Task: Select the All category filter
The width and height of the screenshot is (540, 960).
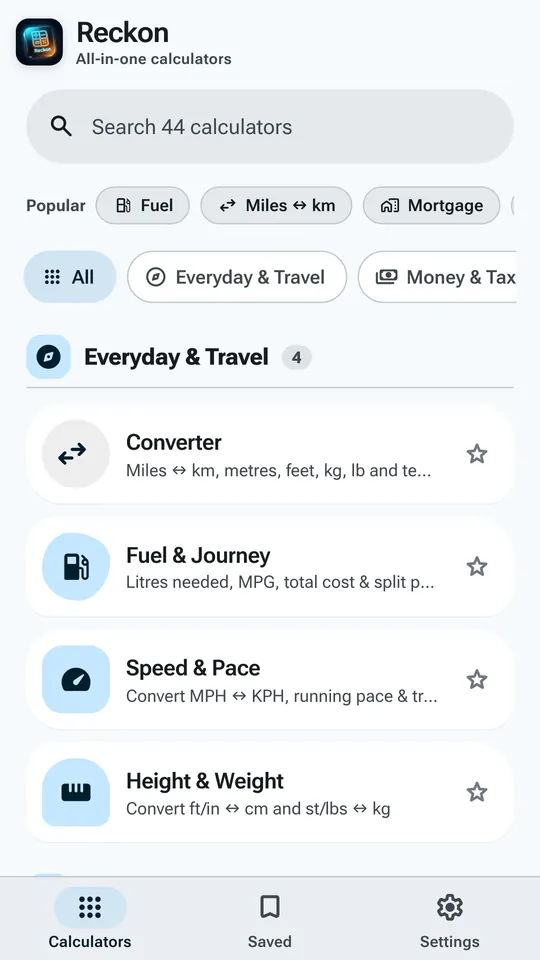Action: (70, 277)
